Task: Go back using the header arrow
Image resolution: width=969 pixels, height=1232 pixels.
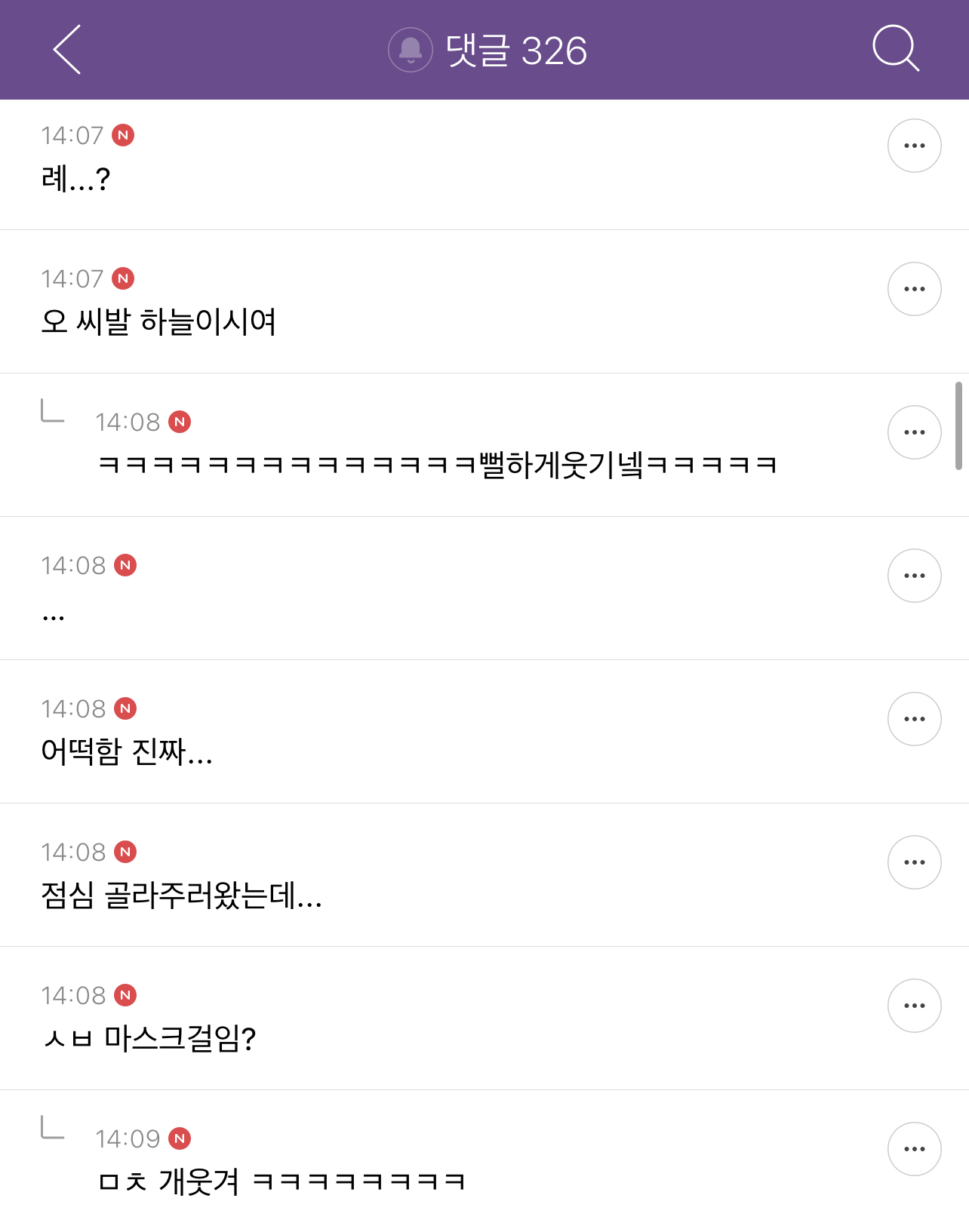Action: 66,50
